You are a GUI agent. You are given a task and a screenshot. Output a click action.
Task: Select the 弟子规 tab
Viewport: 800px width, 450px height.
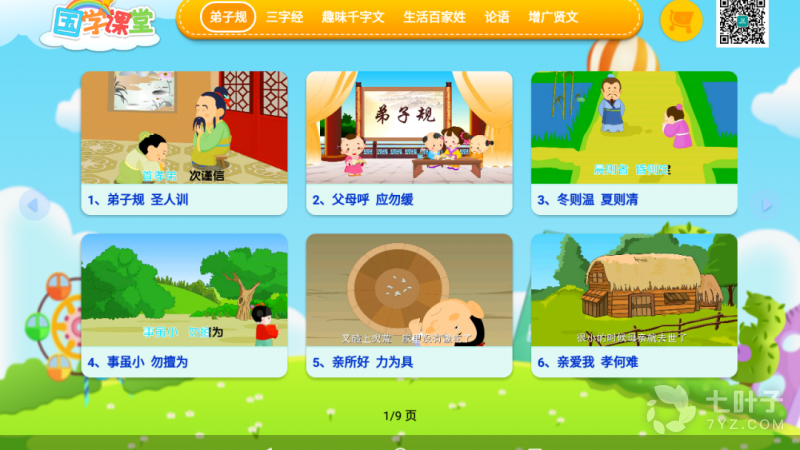pos(228,17)
